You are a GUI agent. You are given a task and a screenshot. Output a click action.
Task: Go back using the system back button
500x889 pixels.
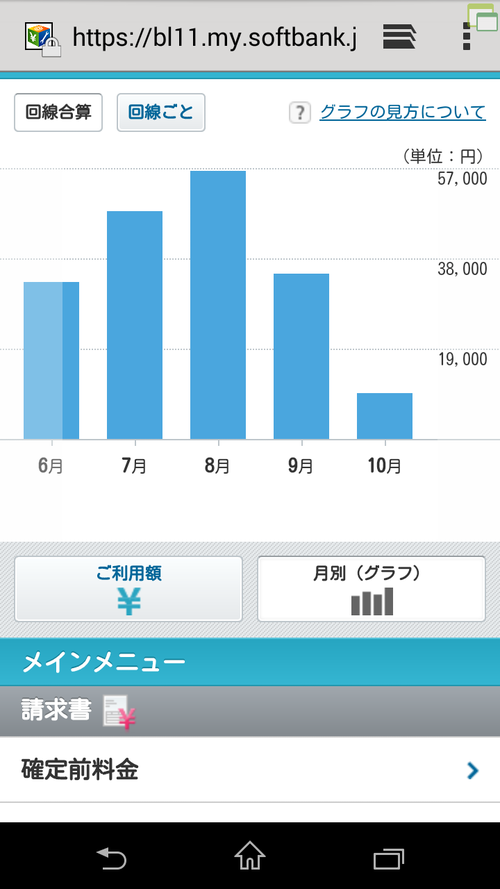[x=111, y=857]
